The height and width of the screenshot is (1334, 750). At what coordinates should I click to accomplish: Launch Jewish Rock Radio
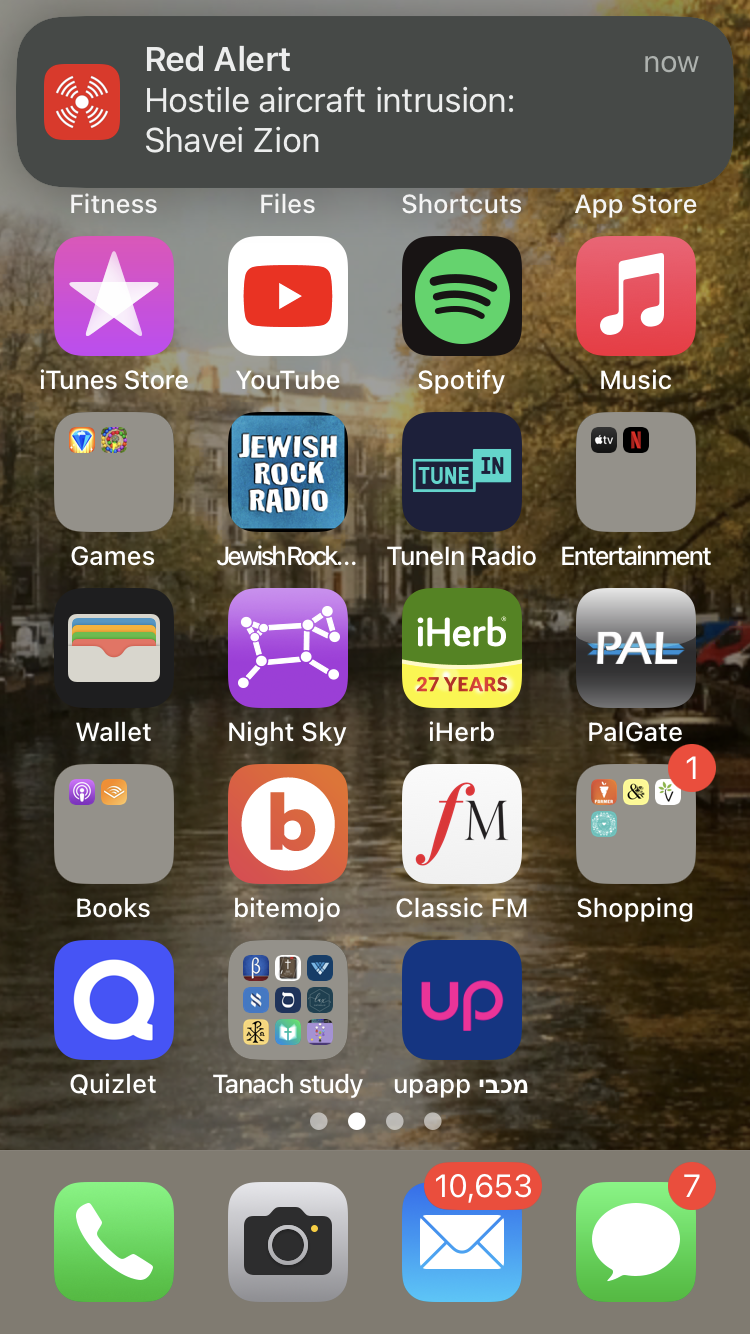(287, 472)
